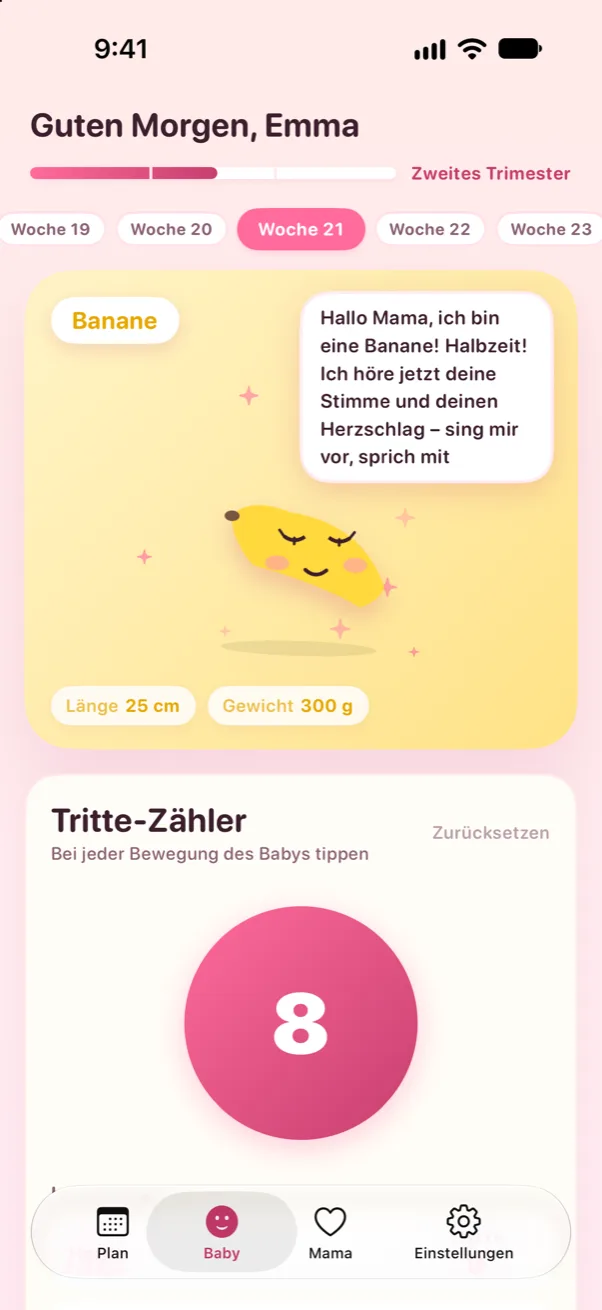Switch to the Mama tab

point(330,1232)
